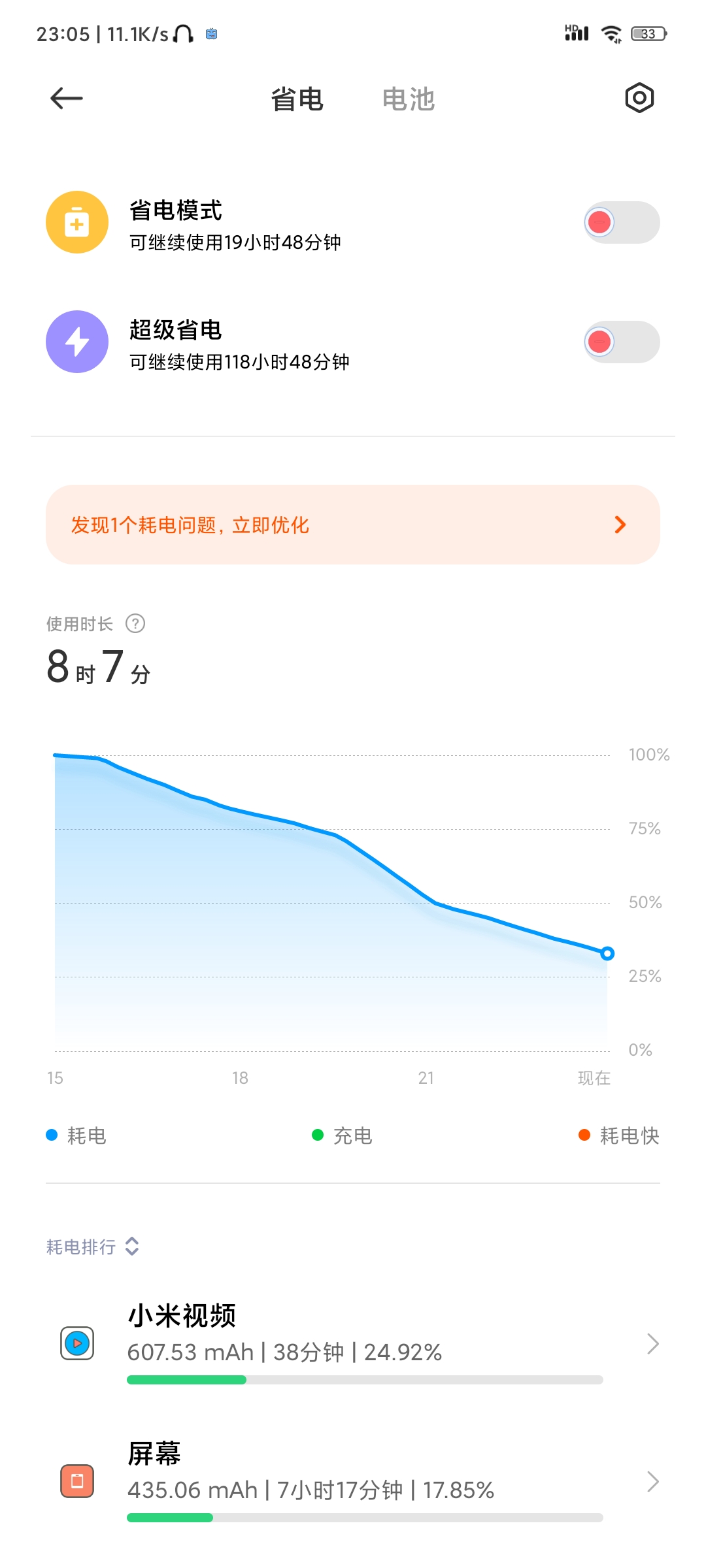
Task: Enable the 省电模式 switch
Action: pyautogui.click(x=622, y=222)
